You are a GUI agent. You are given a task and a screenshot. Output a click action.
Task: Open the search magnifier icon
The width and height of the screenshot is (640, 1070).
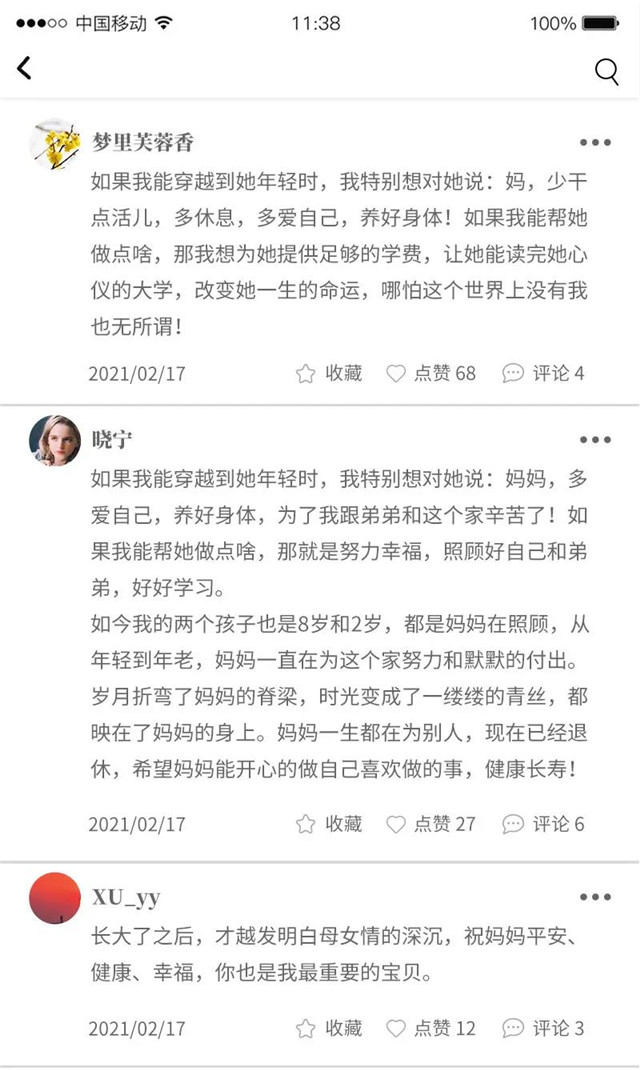(x=606, y=71)
